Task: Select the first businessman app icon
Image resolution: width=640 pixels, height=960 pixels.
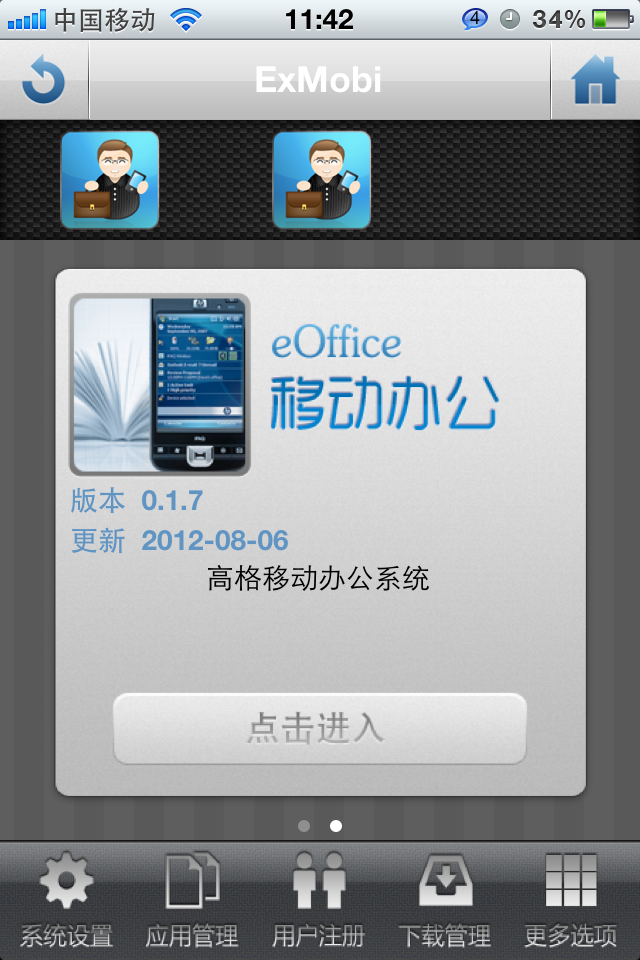Action: point(110,180)
